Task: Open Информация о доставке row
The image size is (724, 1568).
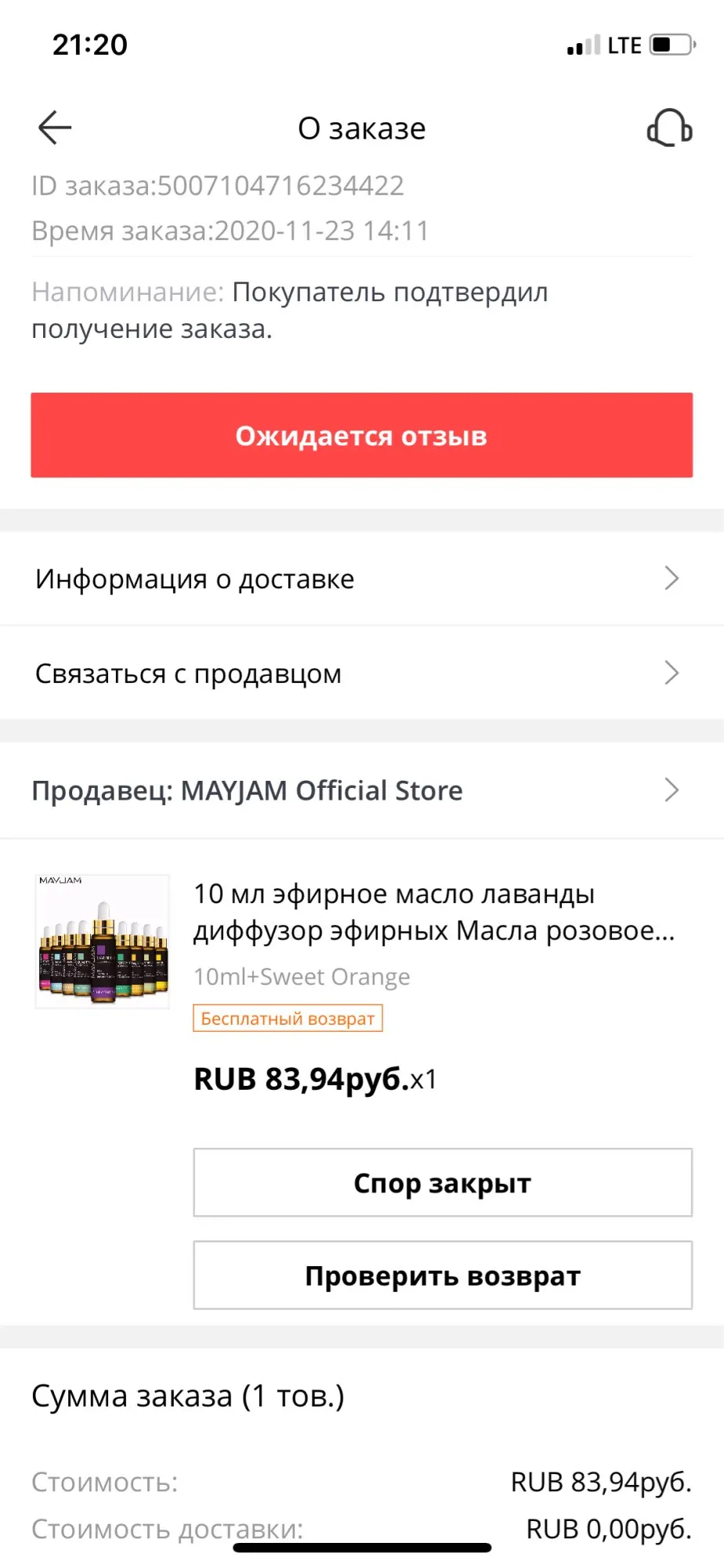Action: (x=362, y=579)
